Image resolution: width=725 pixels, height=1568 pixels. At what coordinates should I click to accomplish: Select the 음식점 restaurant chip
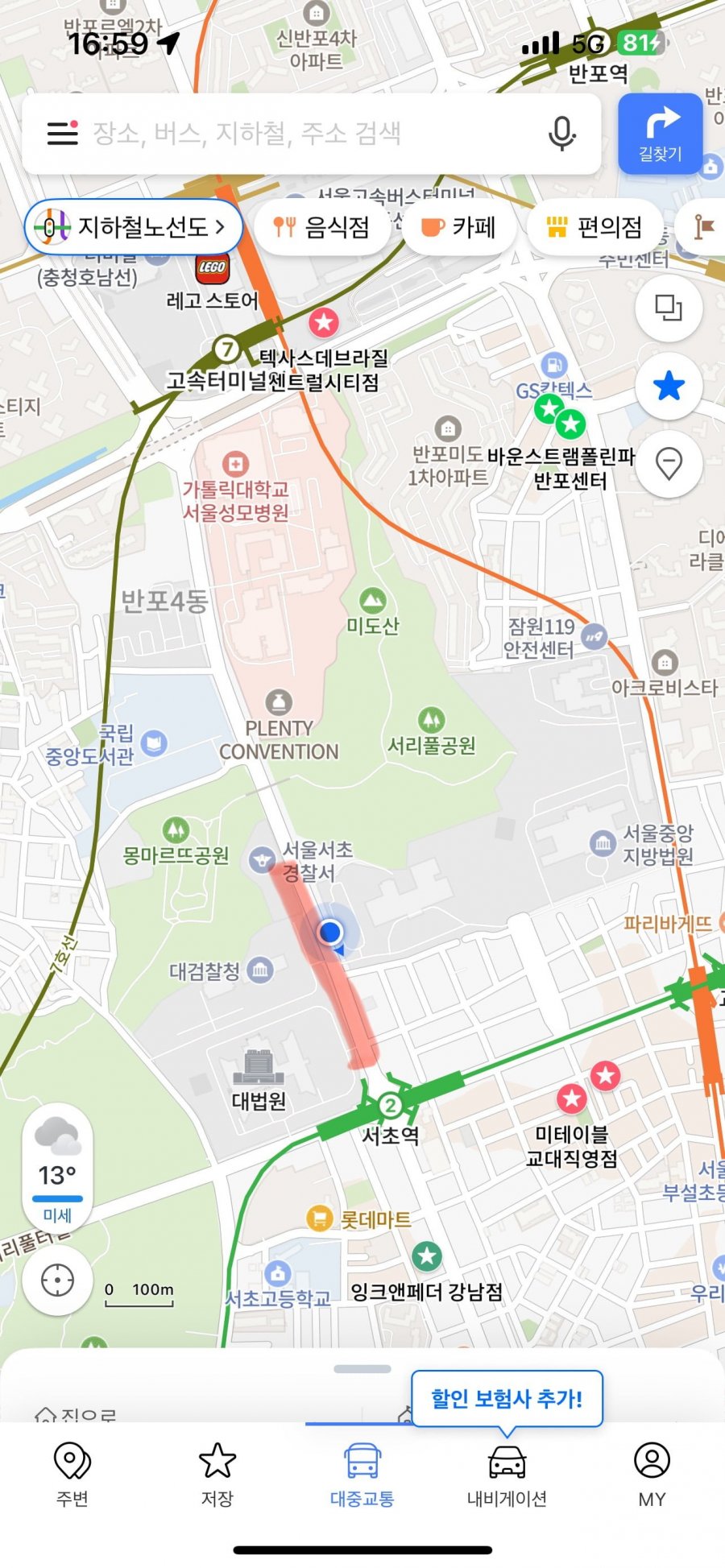321,228
